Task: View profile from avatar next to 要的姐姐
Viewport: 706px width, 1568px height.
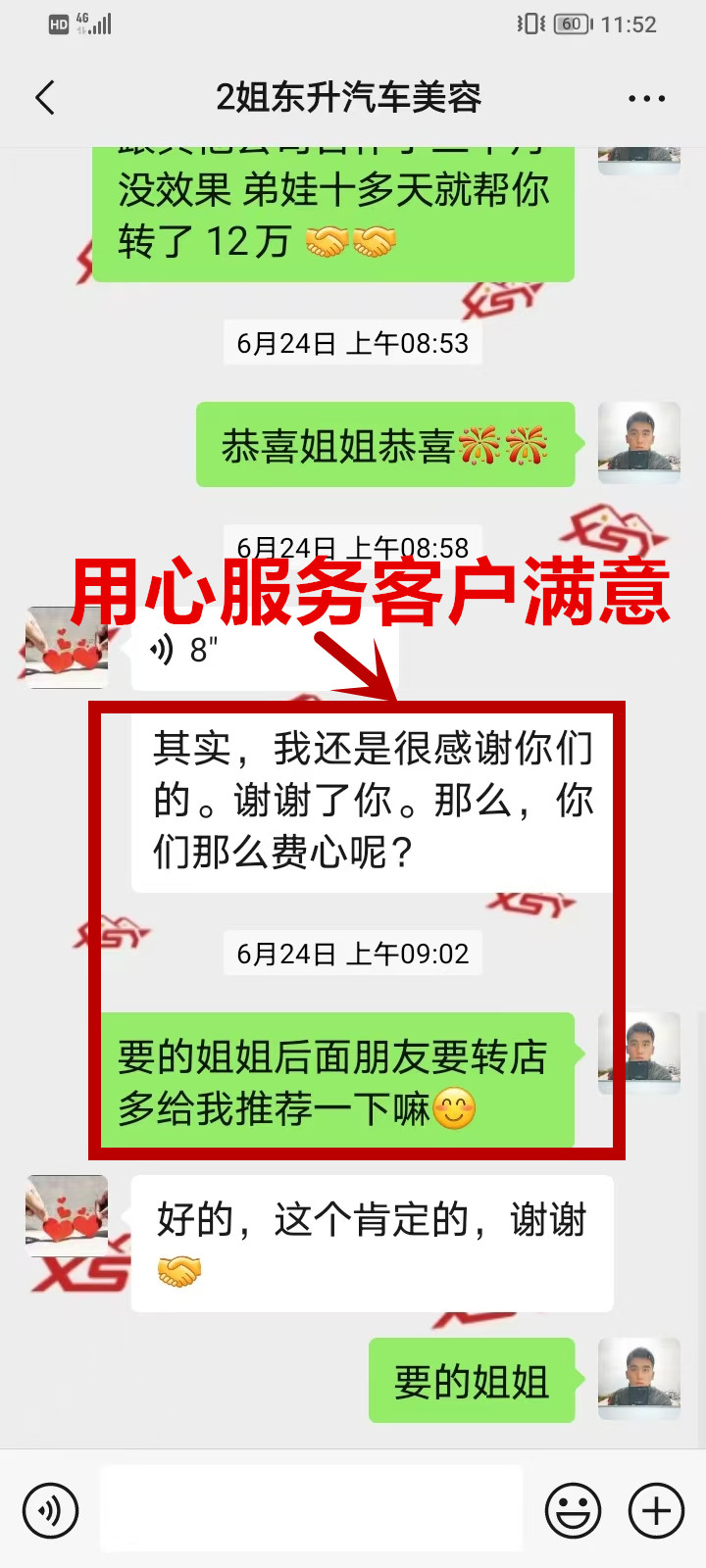Action: coord(639,1379)
